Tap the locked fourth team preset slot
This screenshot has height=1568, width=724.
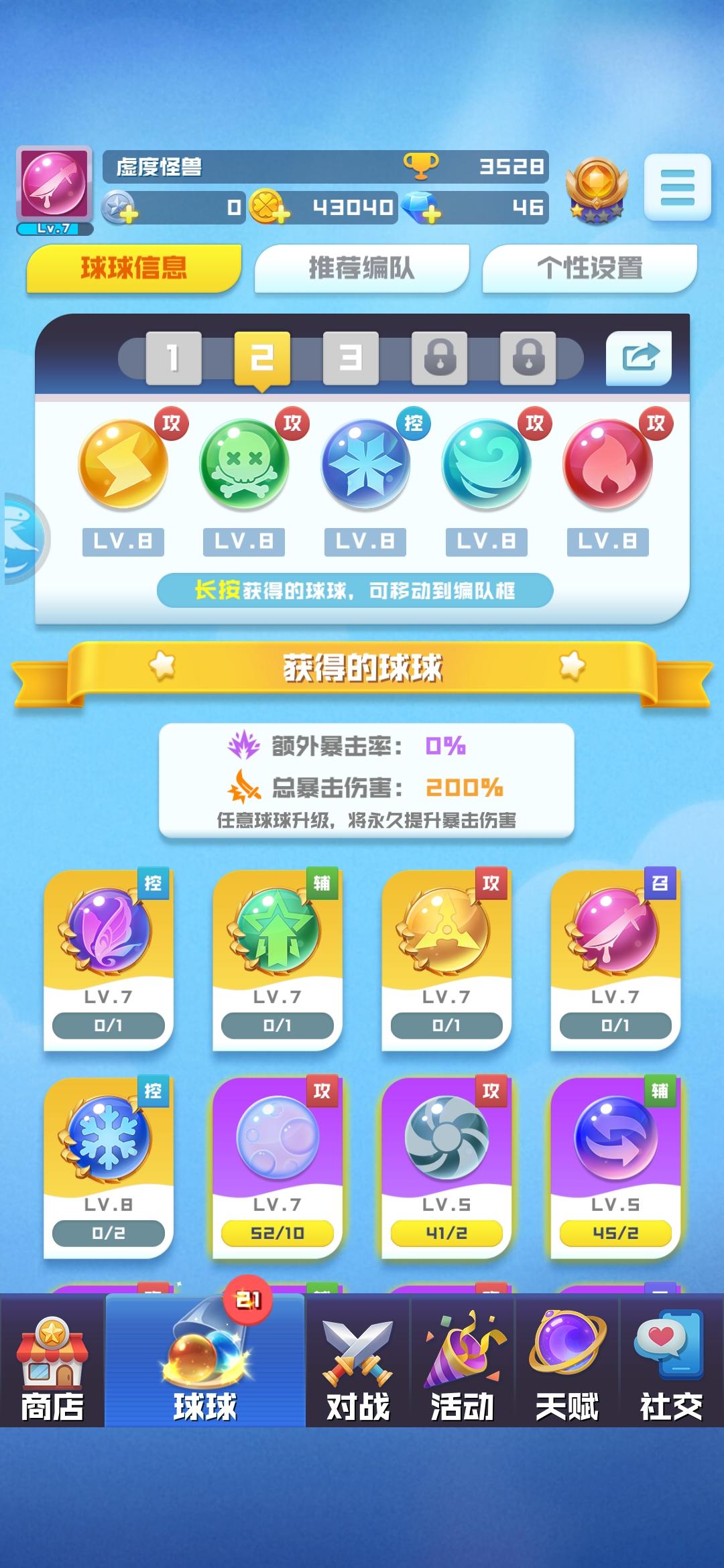click(x=440, y=358)
